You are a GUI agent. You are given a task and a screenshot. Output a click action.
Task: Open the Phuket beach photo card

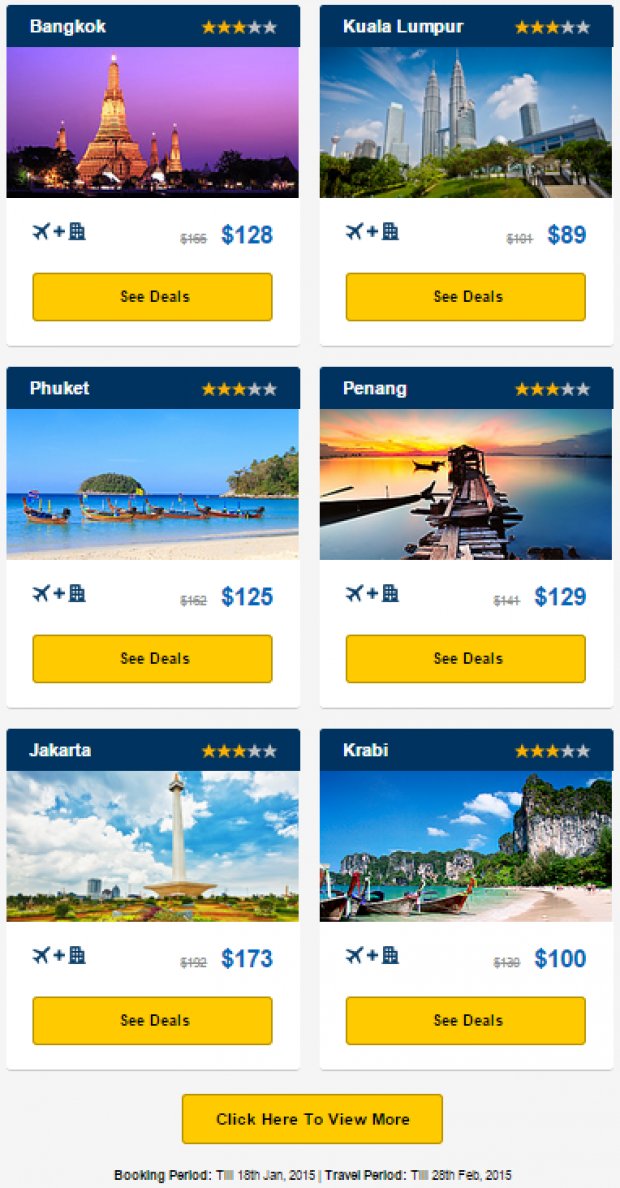(152, 484)
